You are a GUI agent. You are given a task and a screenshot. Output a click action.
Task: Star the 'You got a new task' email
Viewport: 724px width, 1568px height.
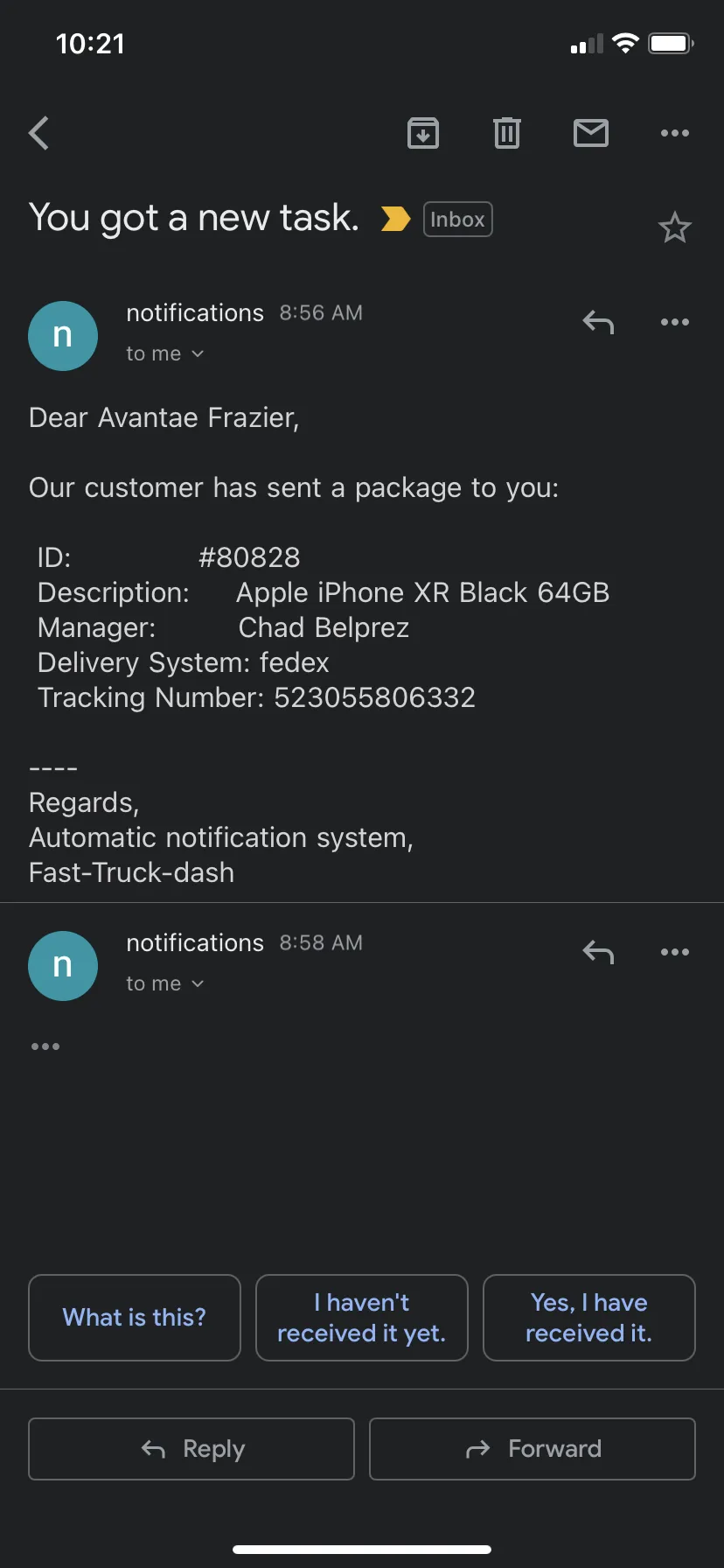tap(675, 227)
